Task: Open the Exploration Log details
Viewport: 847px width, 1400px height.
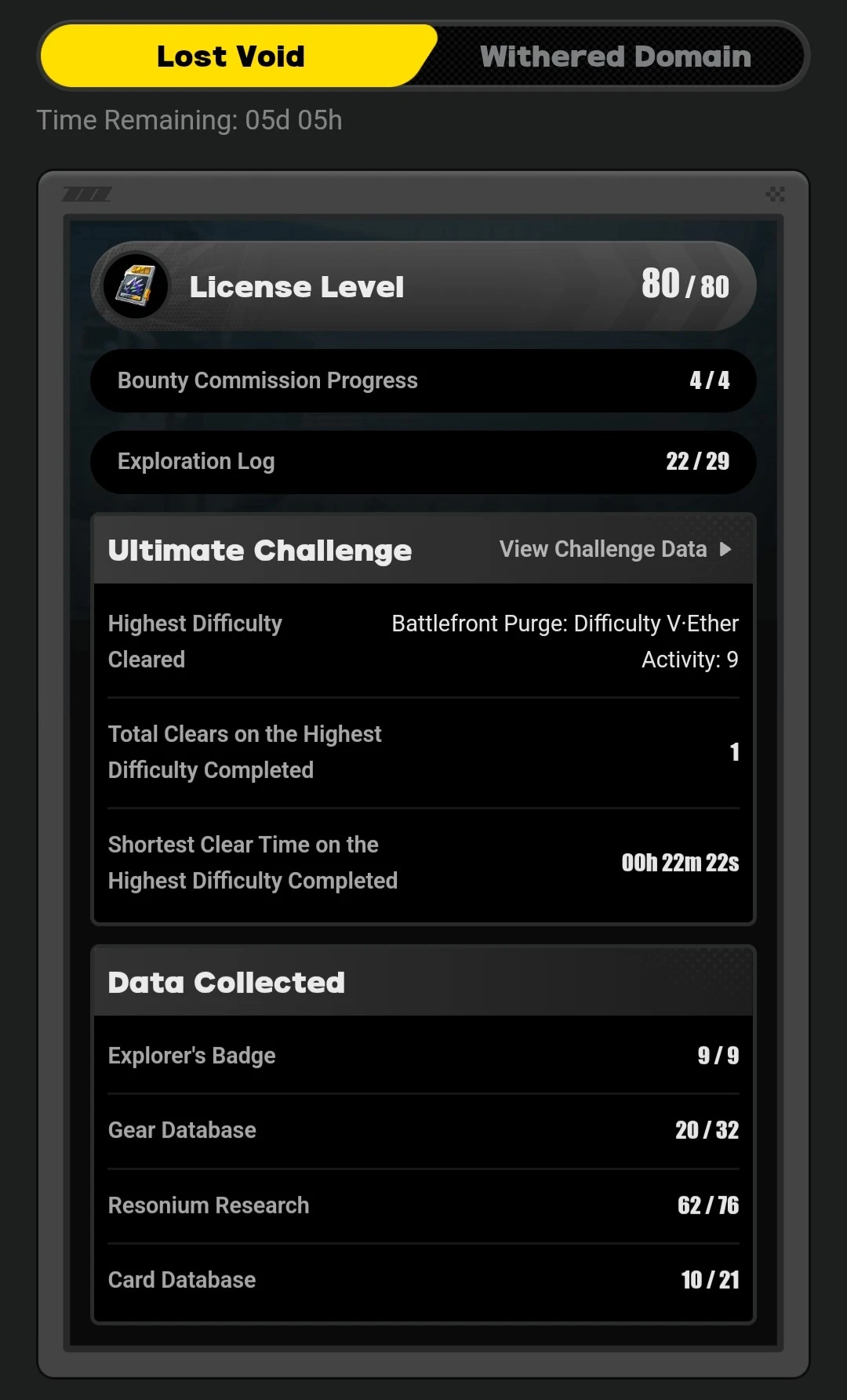Action: click(x=423, y=462)
